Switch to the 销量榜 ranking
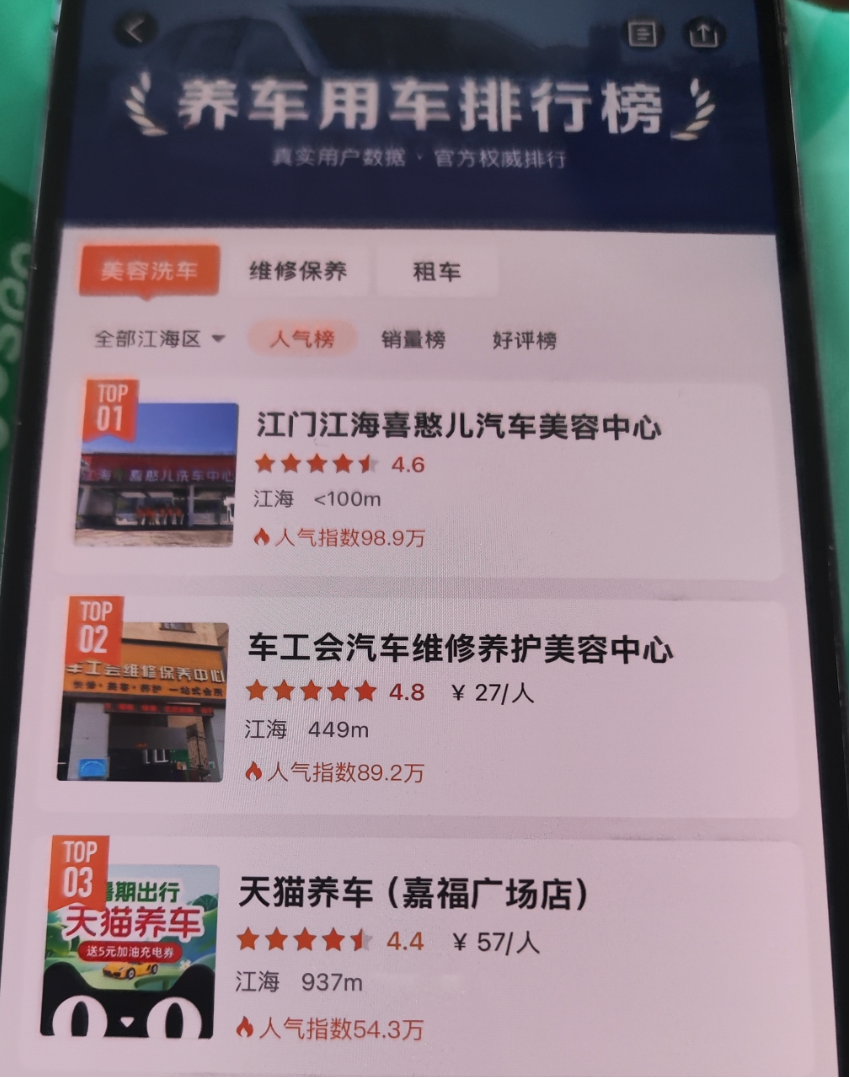Viewport: 850px width, 1078px height. point(413,340)
